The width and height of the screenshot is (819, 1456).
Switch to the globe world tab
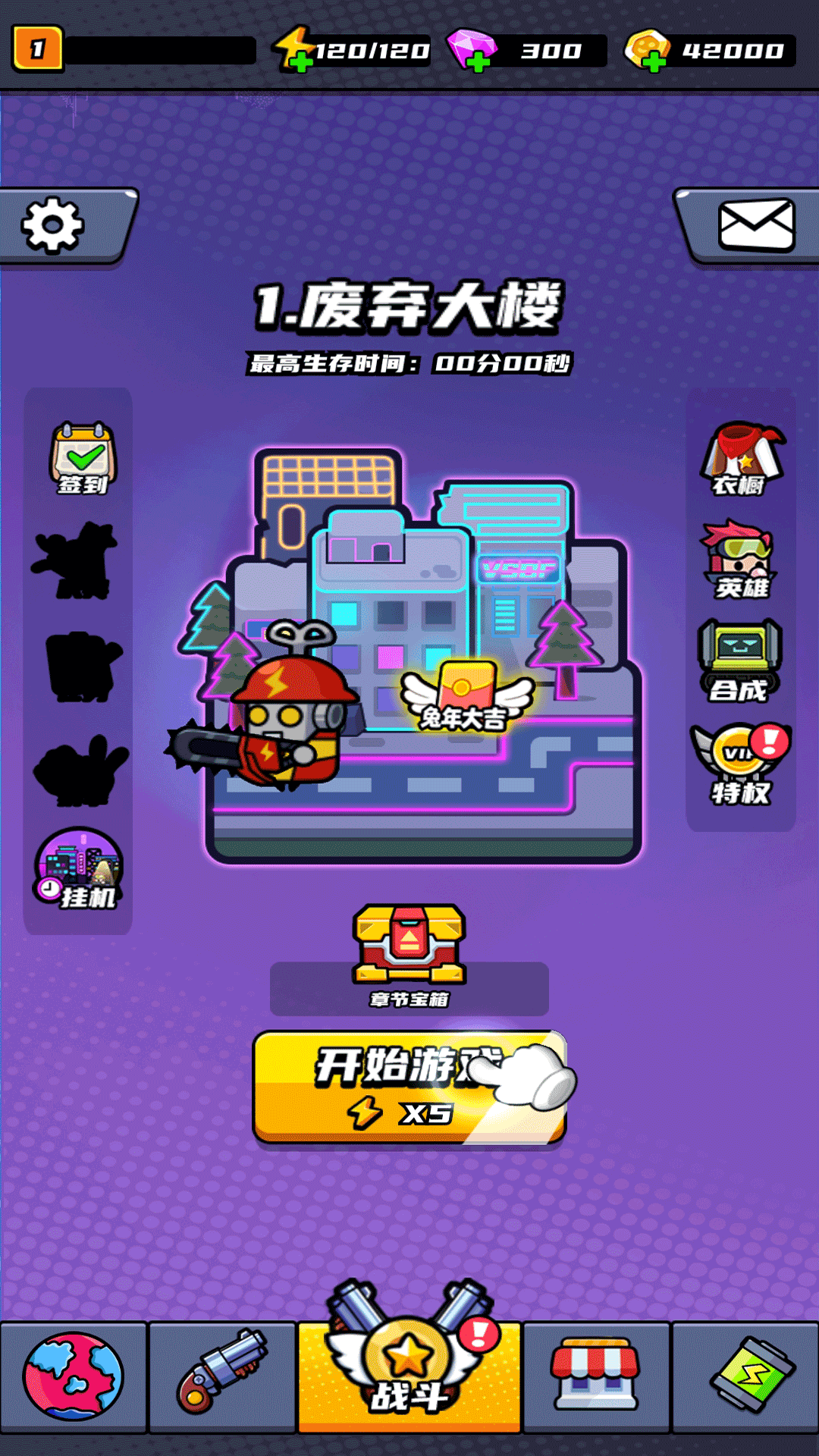(73, 1376)
